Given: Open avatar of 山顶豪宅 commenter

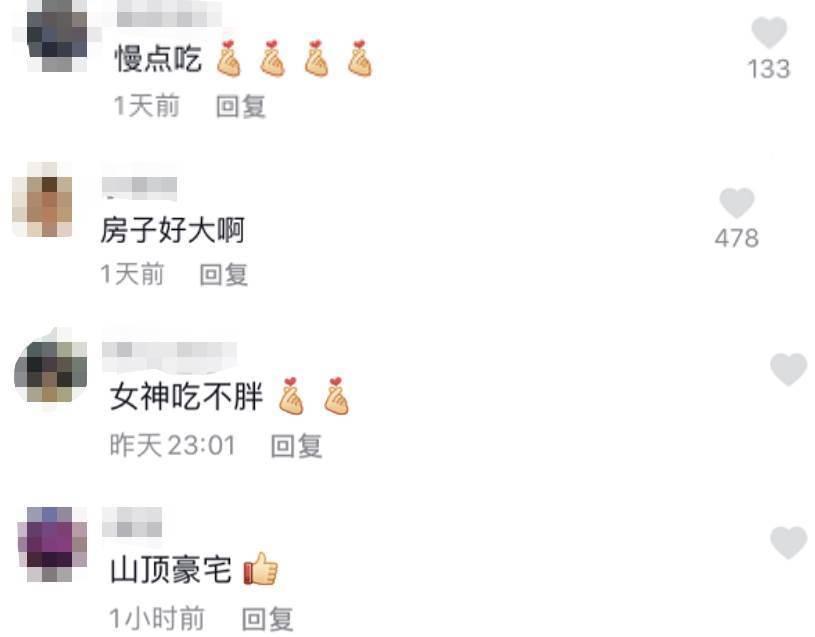Looking at the screenshot, I should [50, 544].
